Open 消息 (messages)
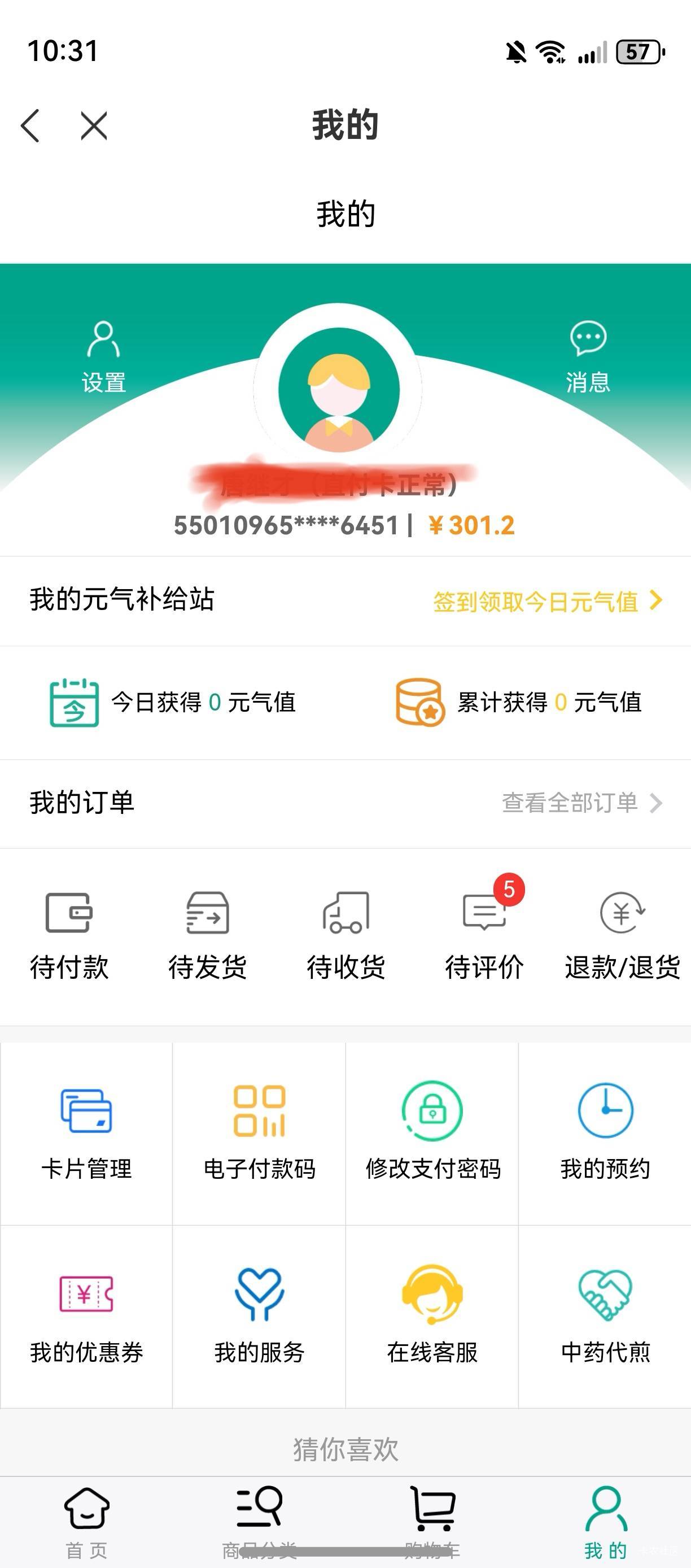This screenshot has width=691, height=1568. 588,356
